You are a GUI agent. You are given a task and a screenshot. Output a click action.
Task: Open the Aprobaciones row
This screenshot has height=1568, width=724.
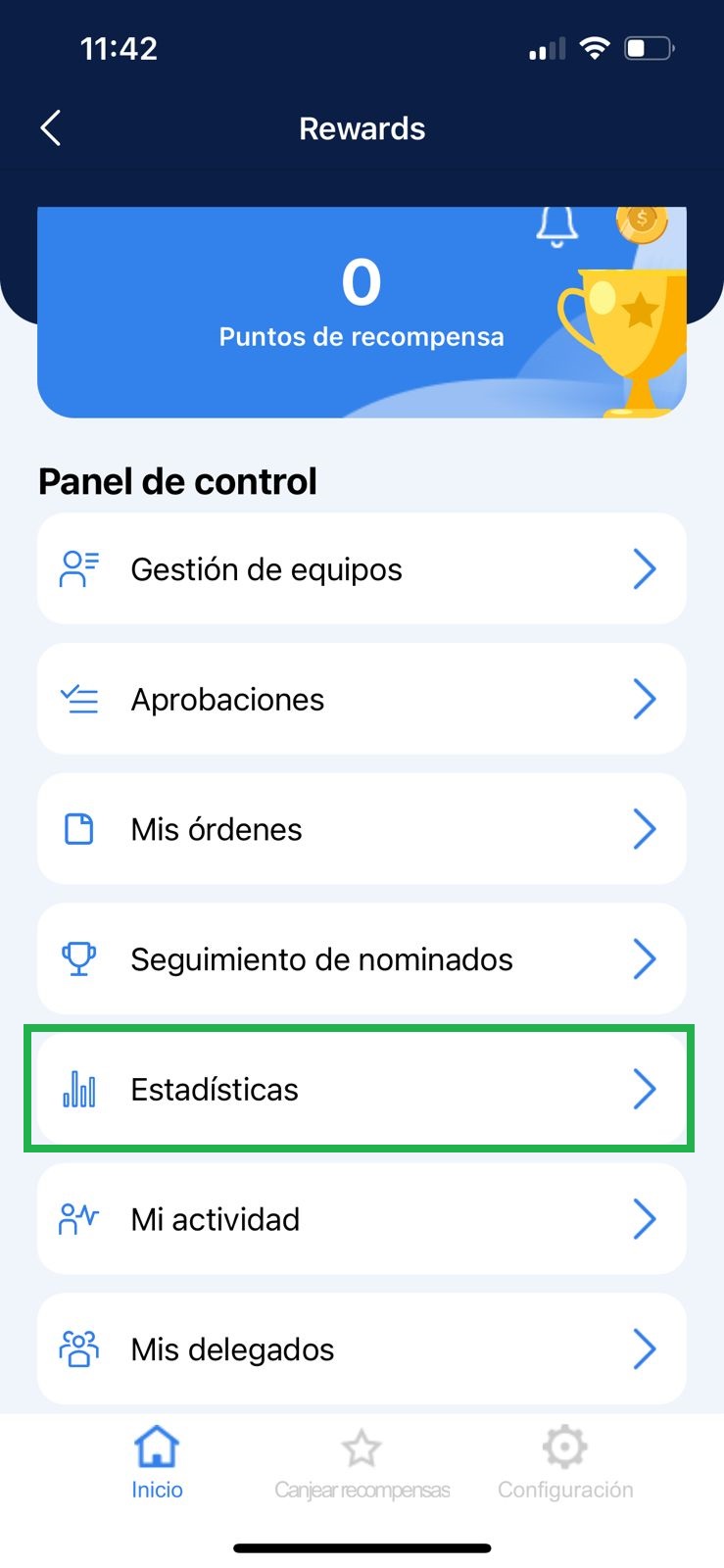tap(362, 700)
